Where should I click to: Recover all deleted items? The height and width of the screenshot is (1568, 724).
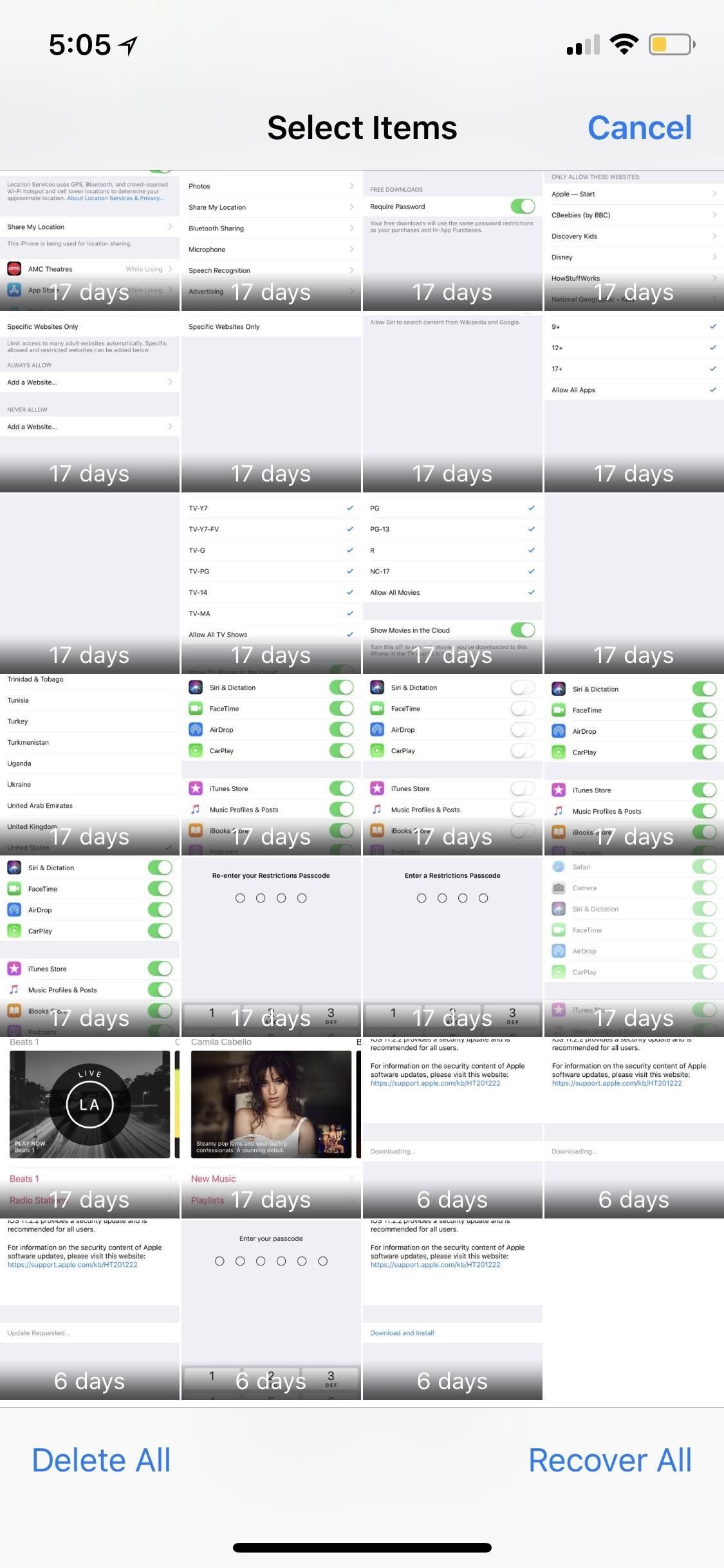point(609,1460)
